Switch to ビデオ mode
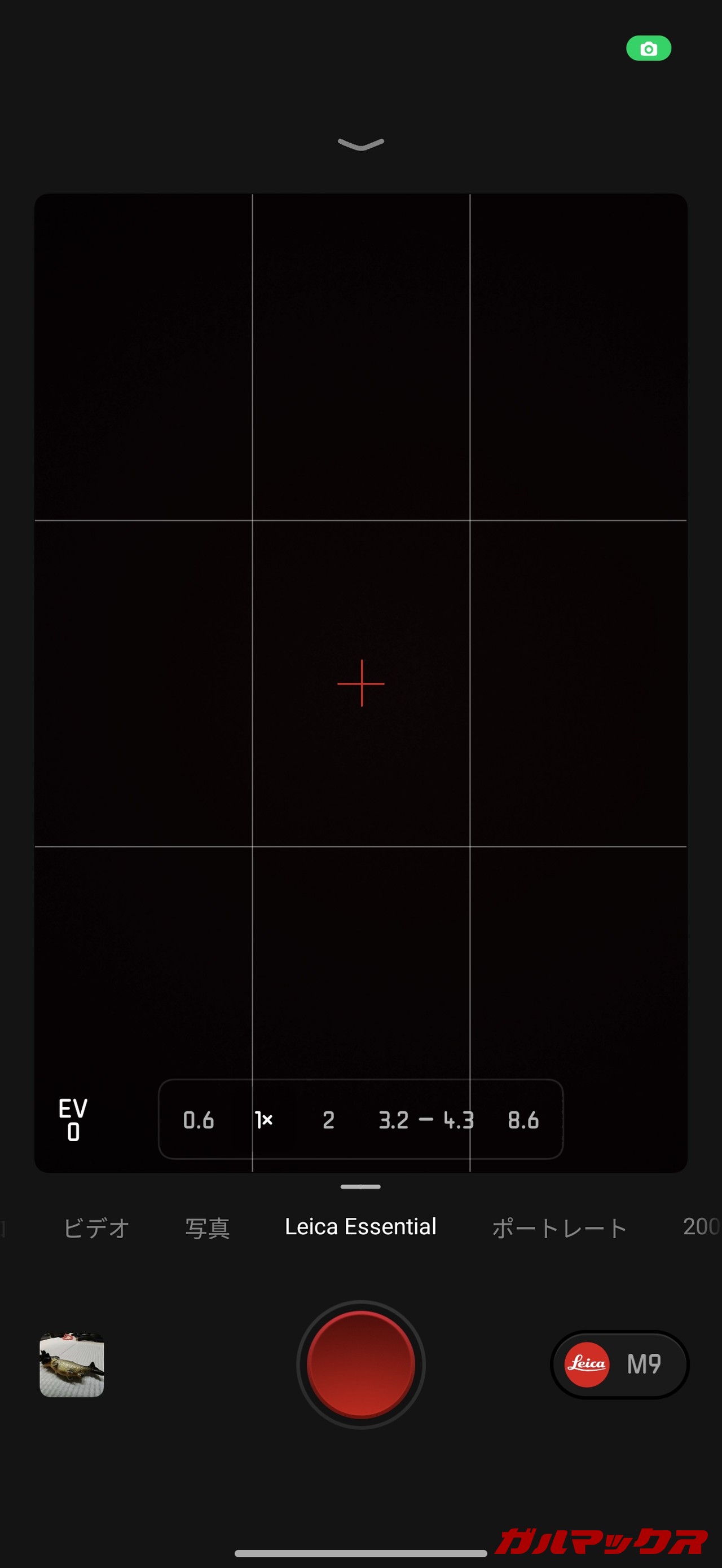This screenshot has width=722, height=1568. (96, 1228)
